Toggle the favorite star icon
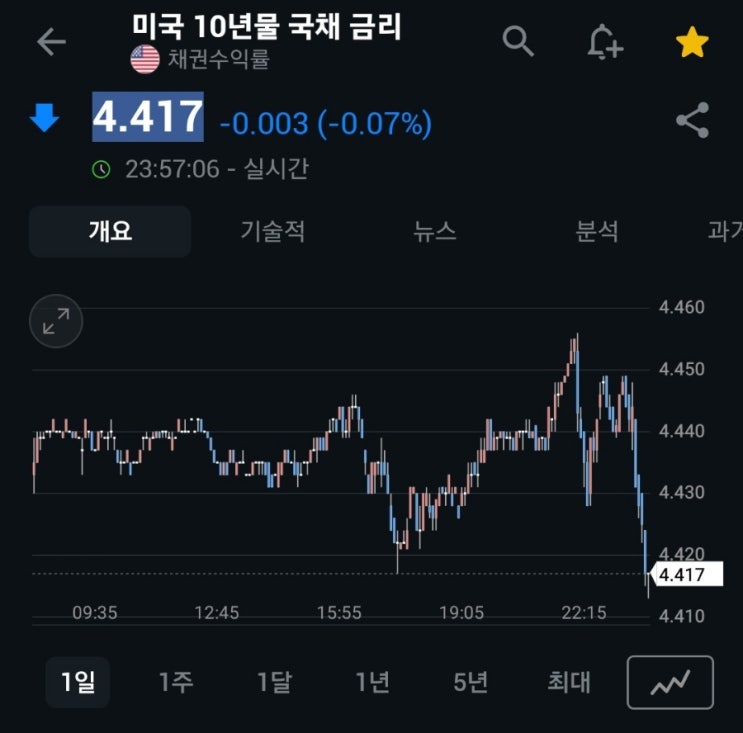This screenshot has width=743, height=733. point(692,42)
